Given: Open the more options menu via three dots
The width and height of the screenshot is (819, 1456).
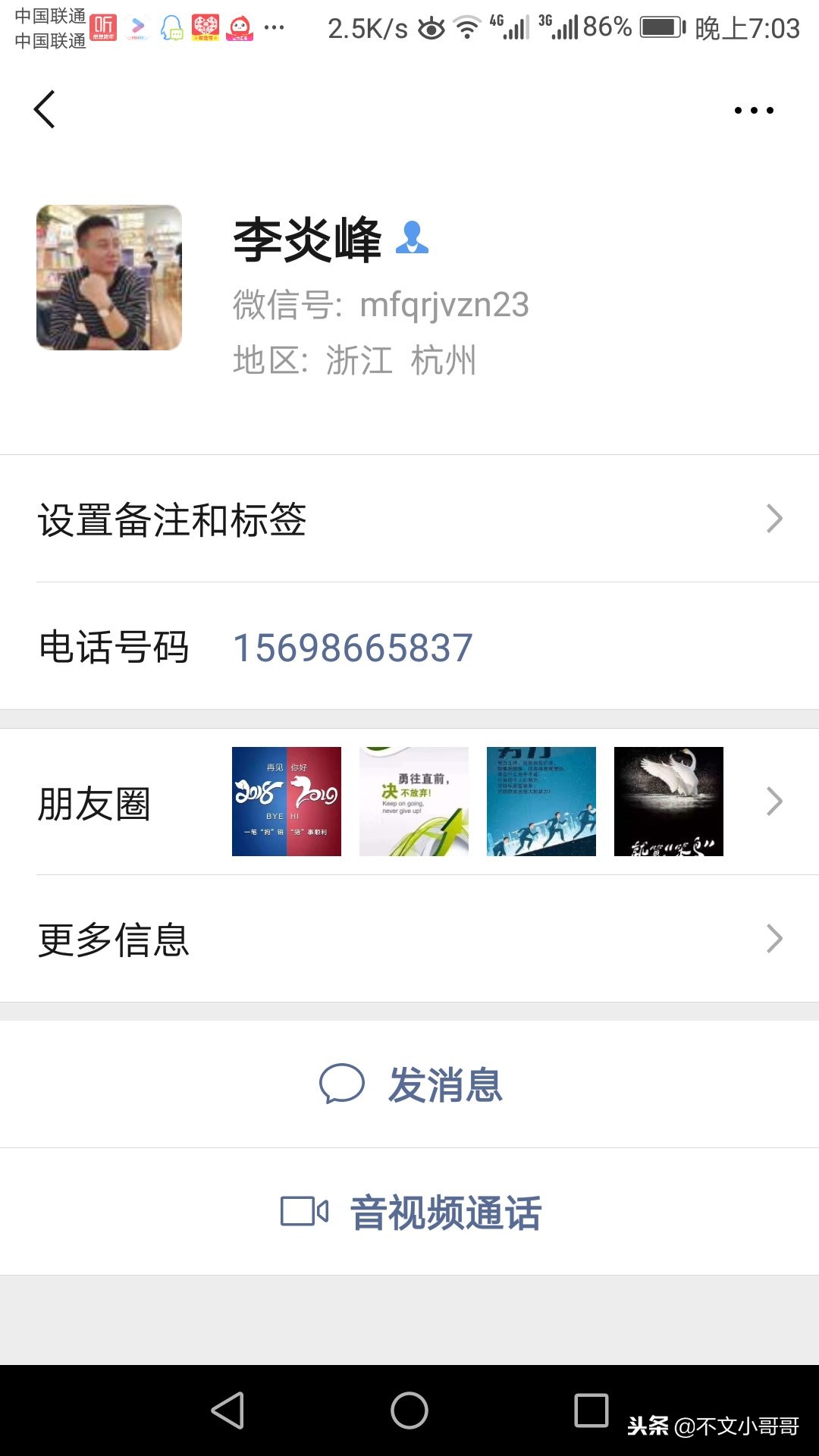Looking at the screenshot, I should coord(753,110).
